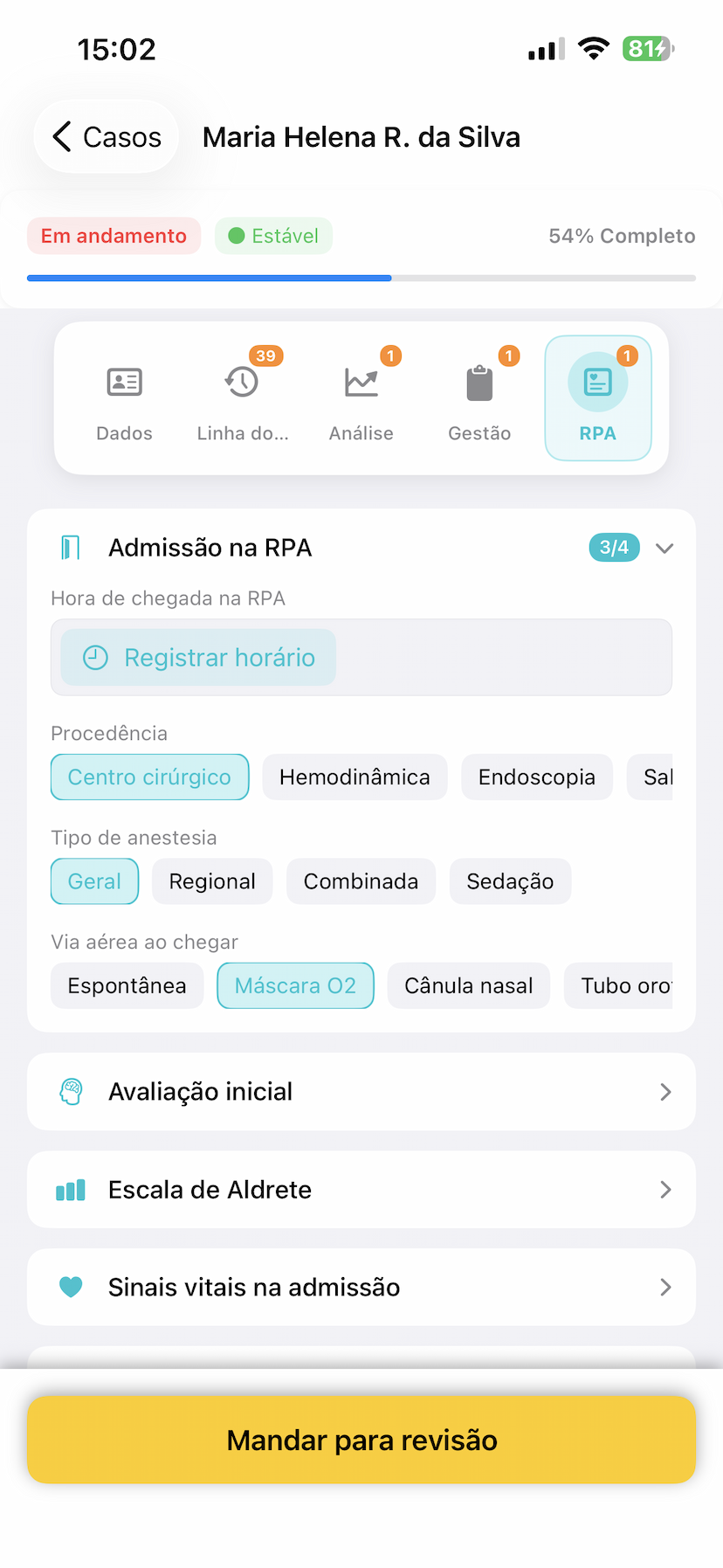Click the Escala de Aldrete bar chart icon
723x1568 pixels.
[70, 1189]
